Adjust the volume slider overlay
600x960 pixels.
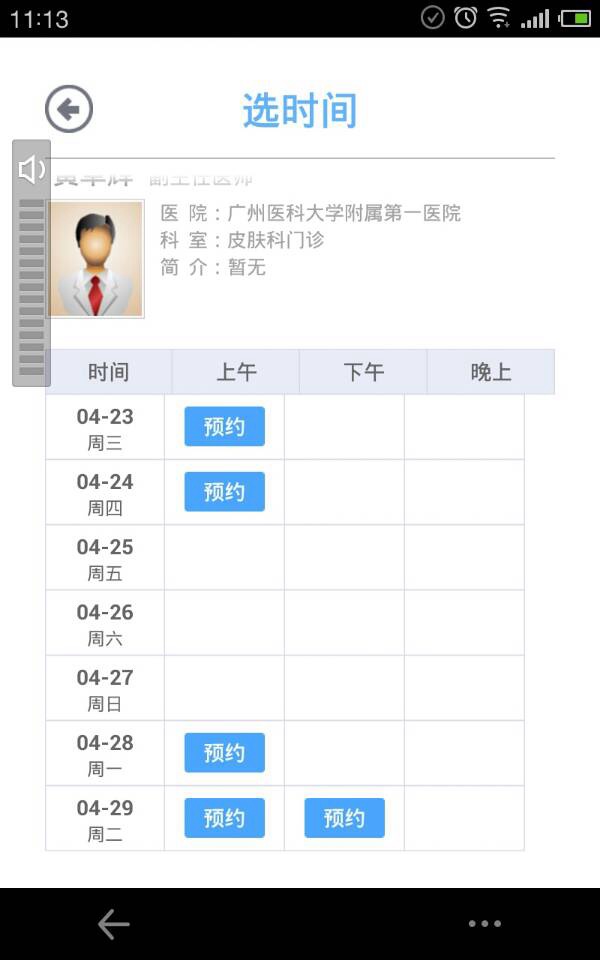click(x=31, y=285)
